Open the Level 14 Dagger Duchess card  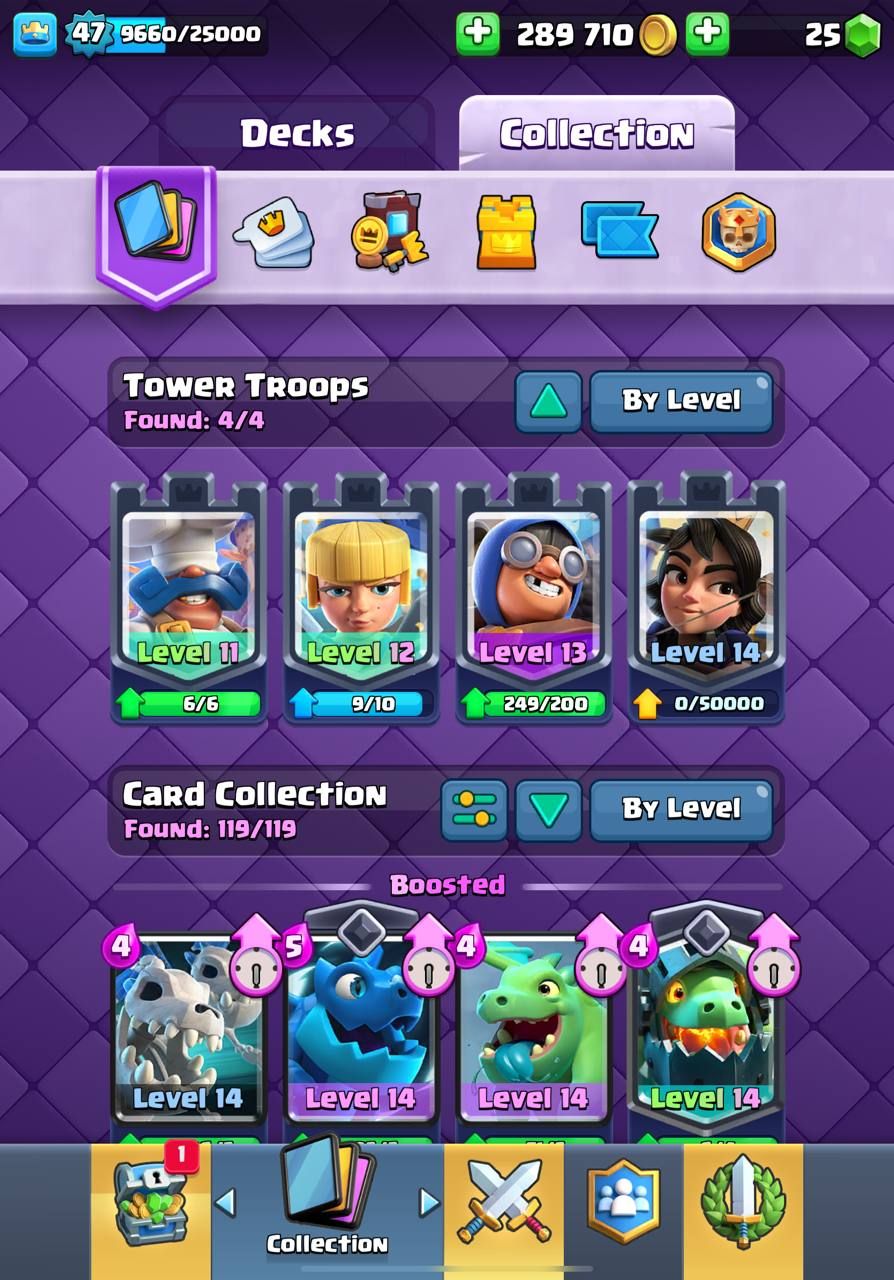[705, 590]
